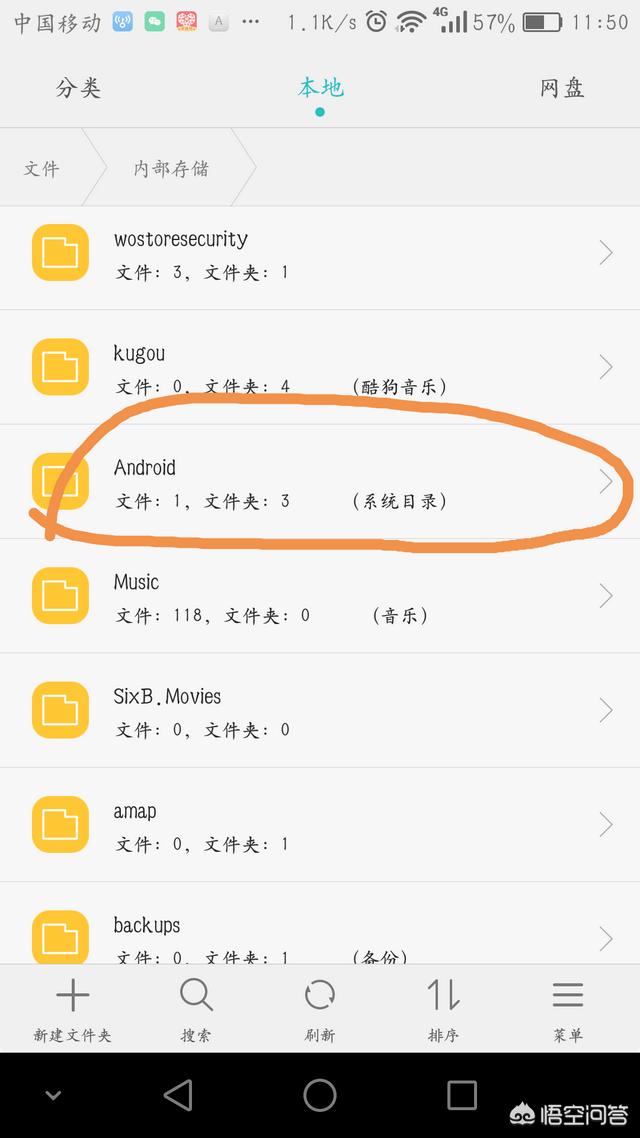
Task: Switch to the 网盘 tab
Action: [561, 88]
